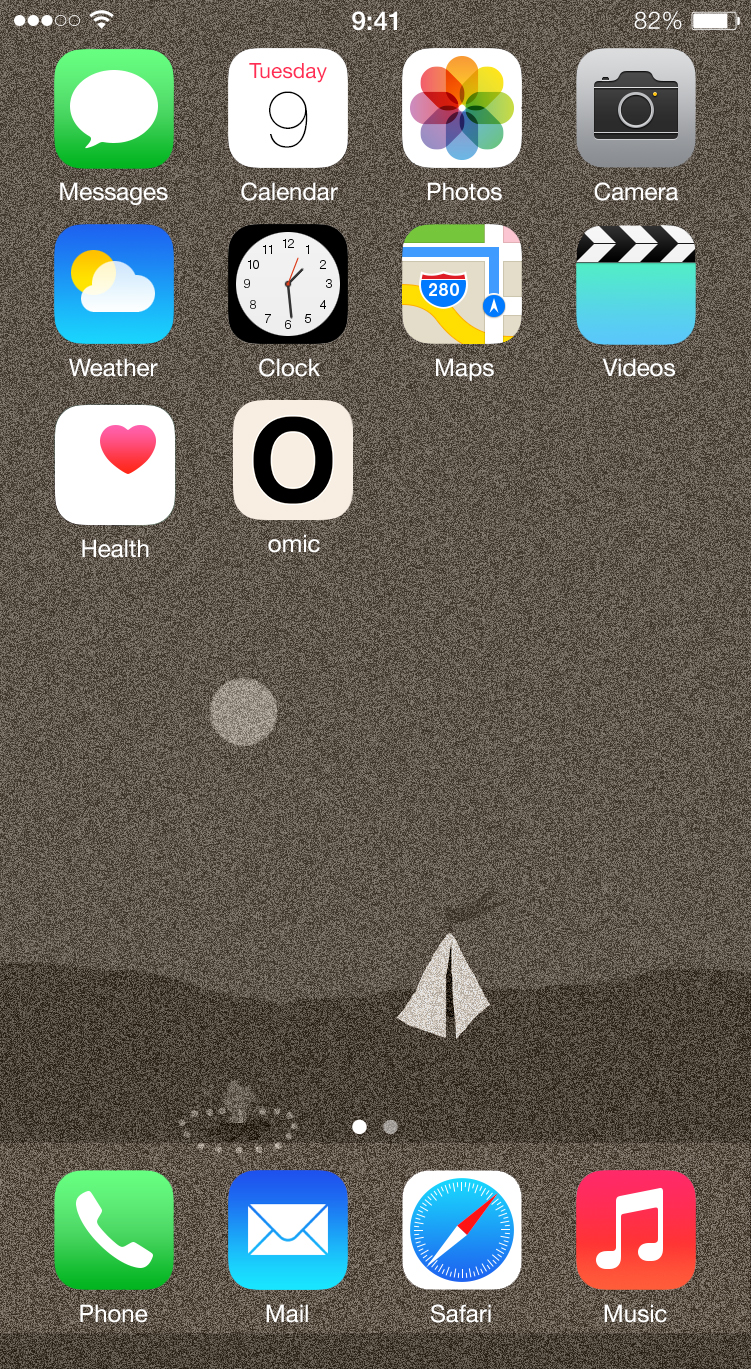Open the Music app
The width and height of the screenshot is (751, 1369).
pos(636,1230)
